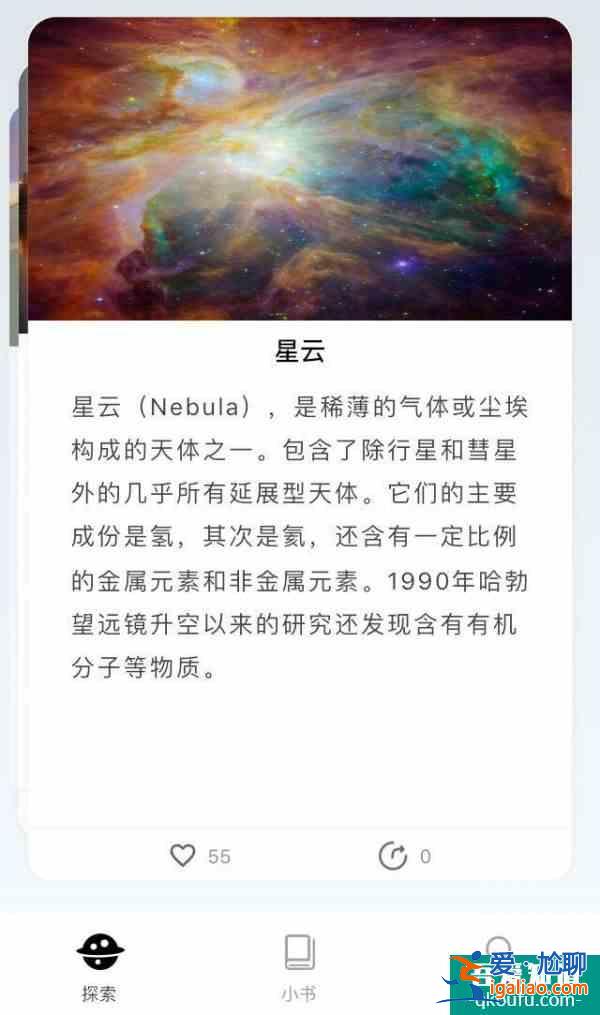Screen dimensions: 600x1015
Task: Go to the 小书 tab
Action: coord(299,965)
